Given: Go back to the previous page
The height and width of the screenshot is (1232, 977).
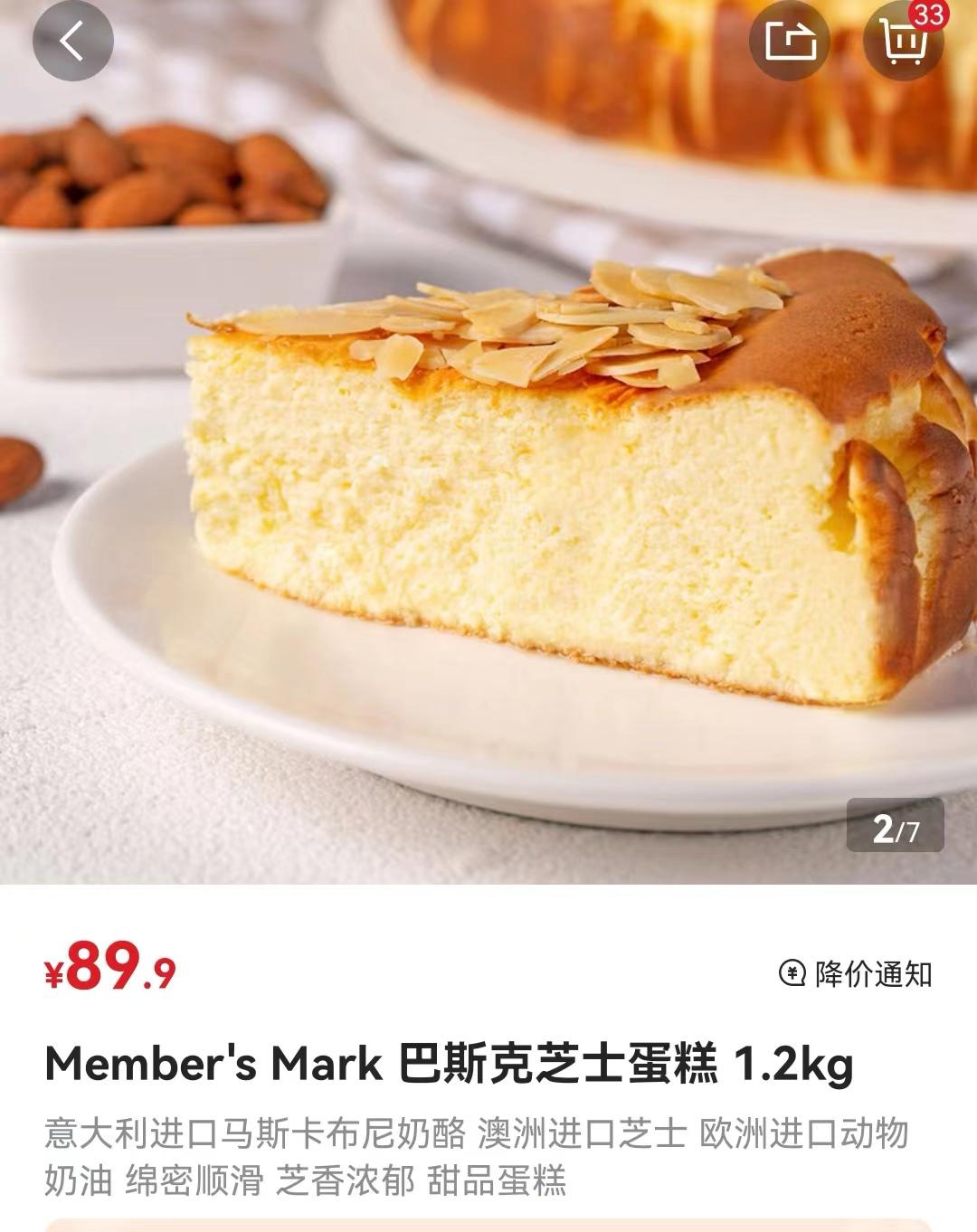Looking at the screenshot, I should pyautogui.click(x=72, y=41).
